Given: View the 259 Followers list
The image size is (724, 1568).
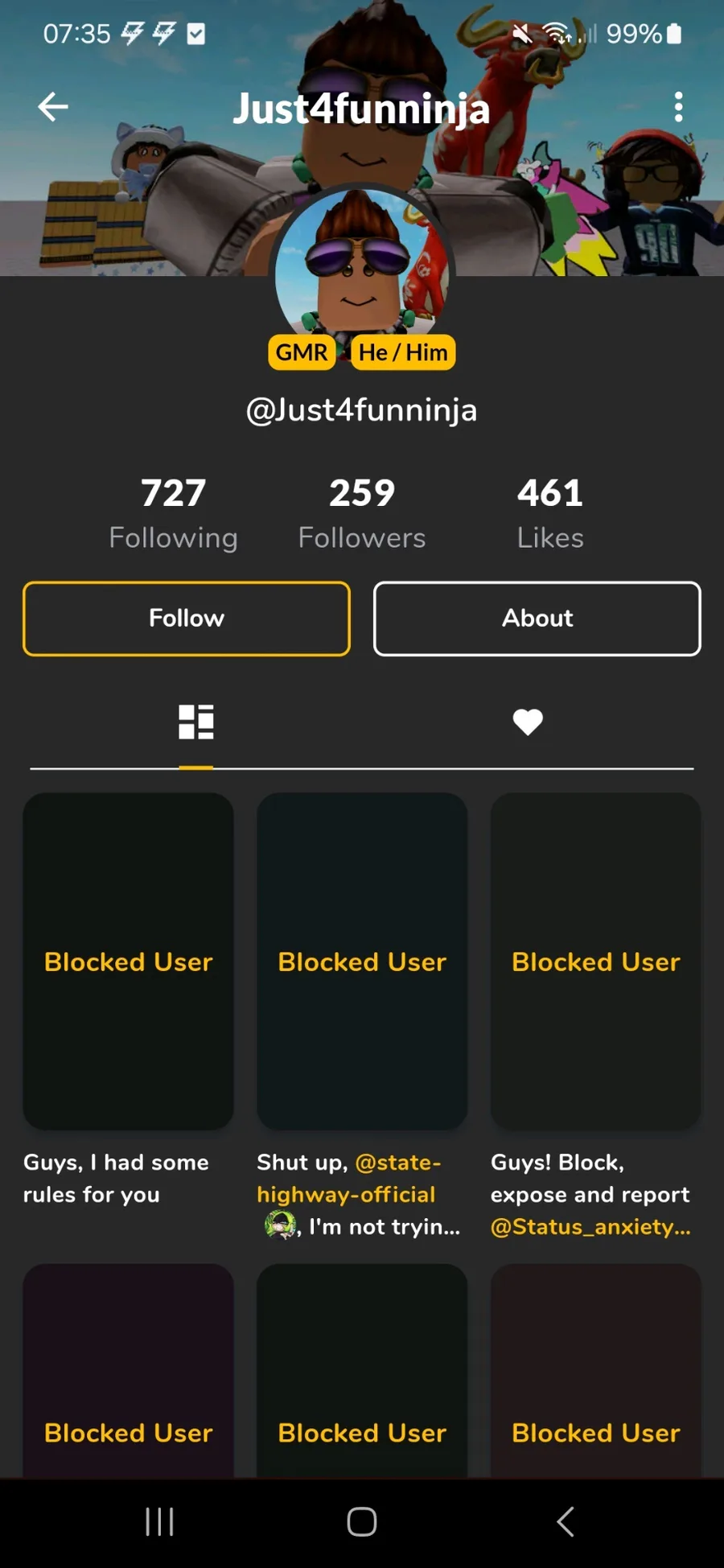Looking at the screenshot, I should [361, 513].
